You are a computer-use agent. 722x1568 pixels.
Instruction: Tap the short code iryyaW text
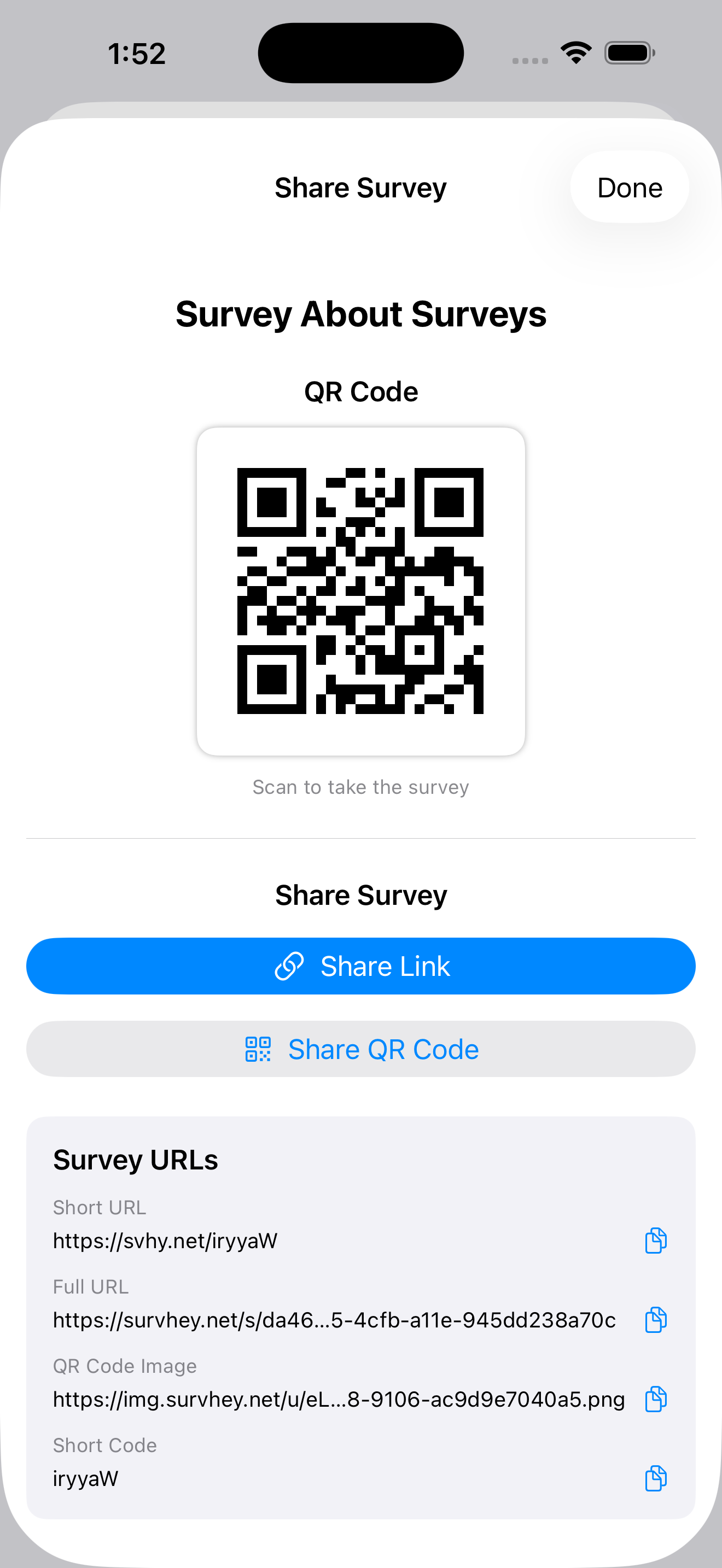pyautogui.click(x=85, y=1479)
